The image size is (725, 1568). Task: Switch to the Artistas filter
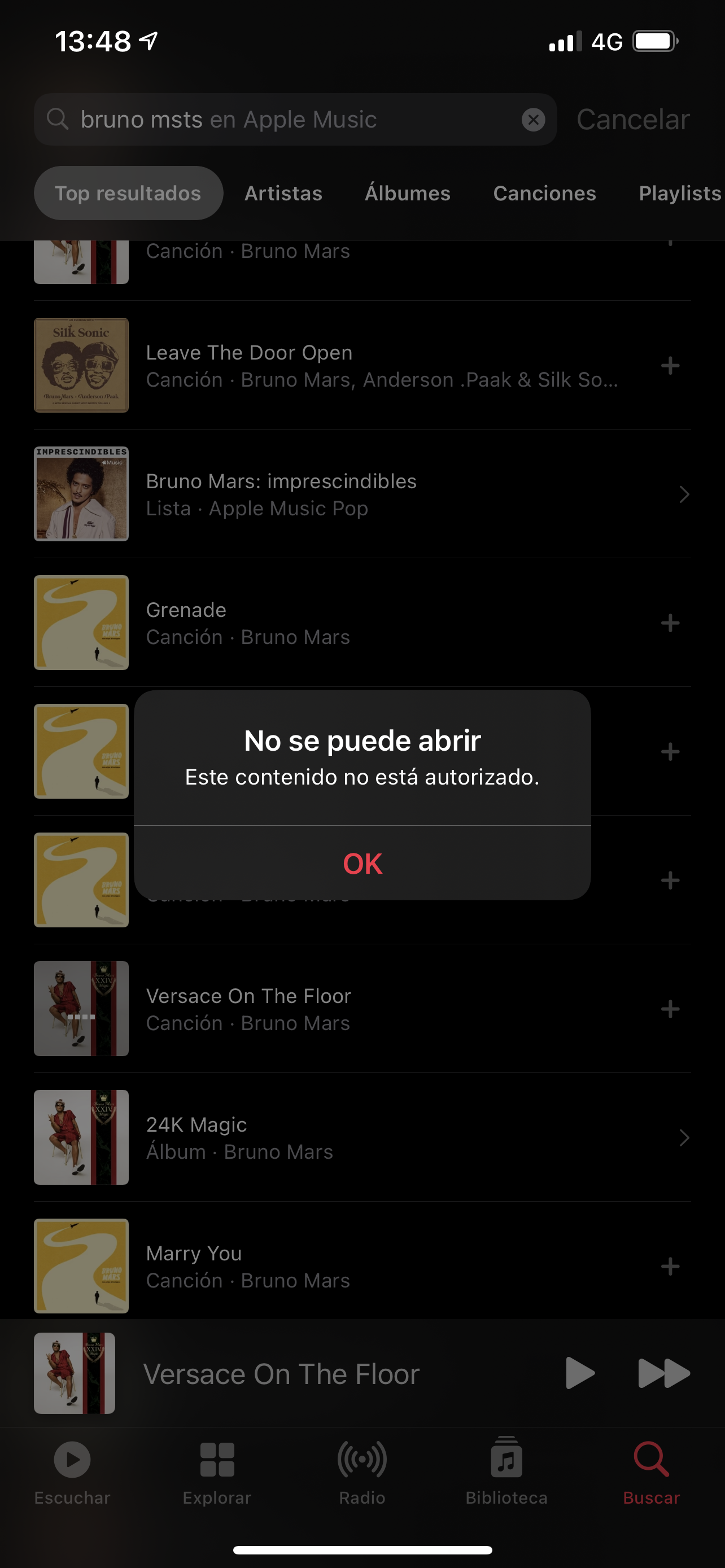click(x=283, y=194)
